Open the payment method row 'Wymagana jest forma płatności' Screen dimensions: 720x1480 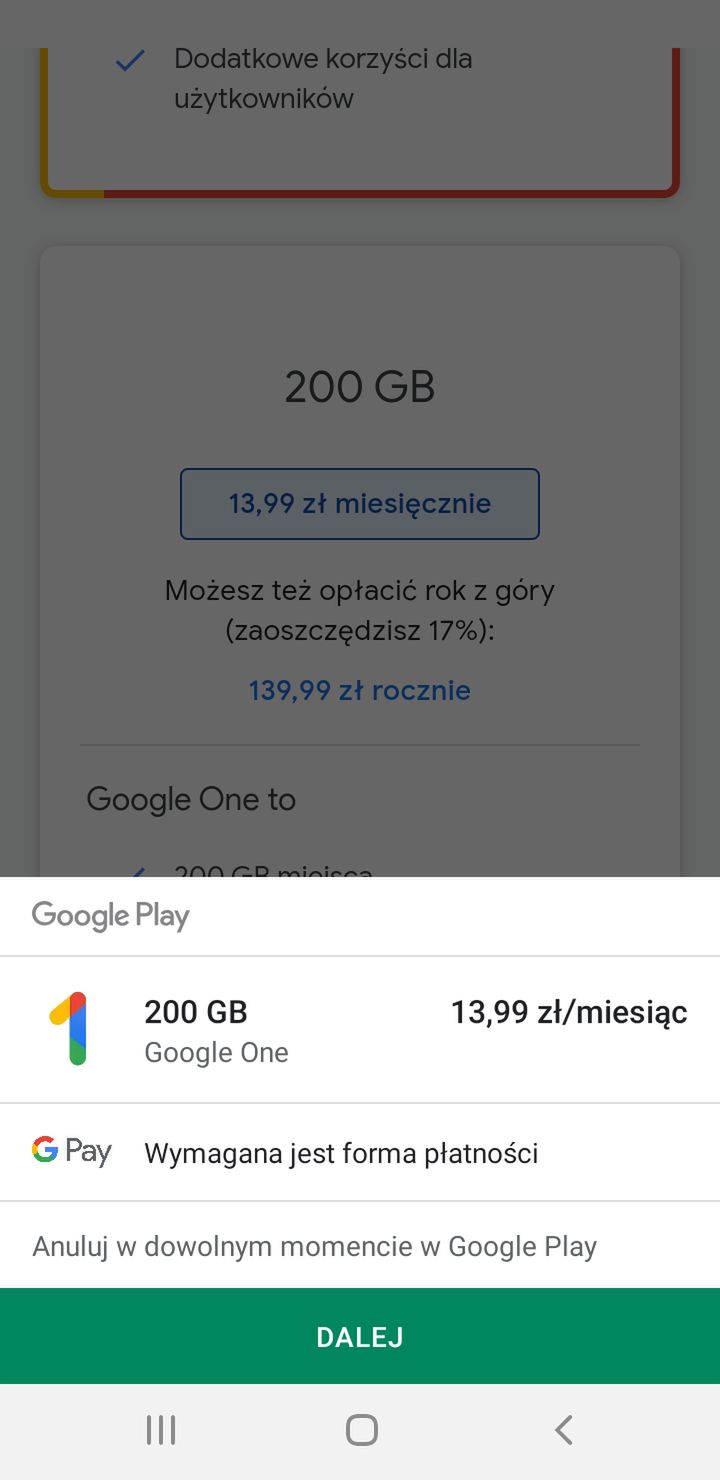(x=360, y=1152)
